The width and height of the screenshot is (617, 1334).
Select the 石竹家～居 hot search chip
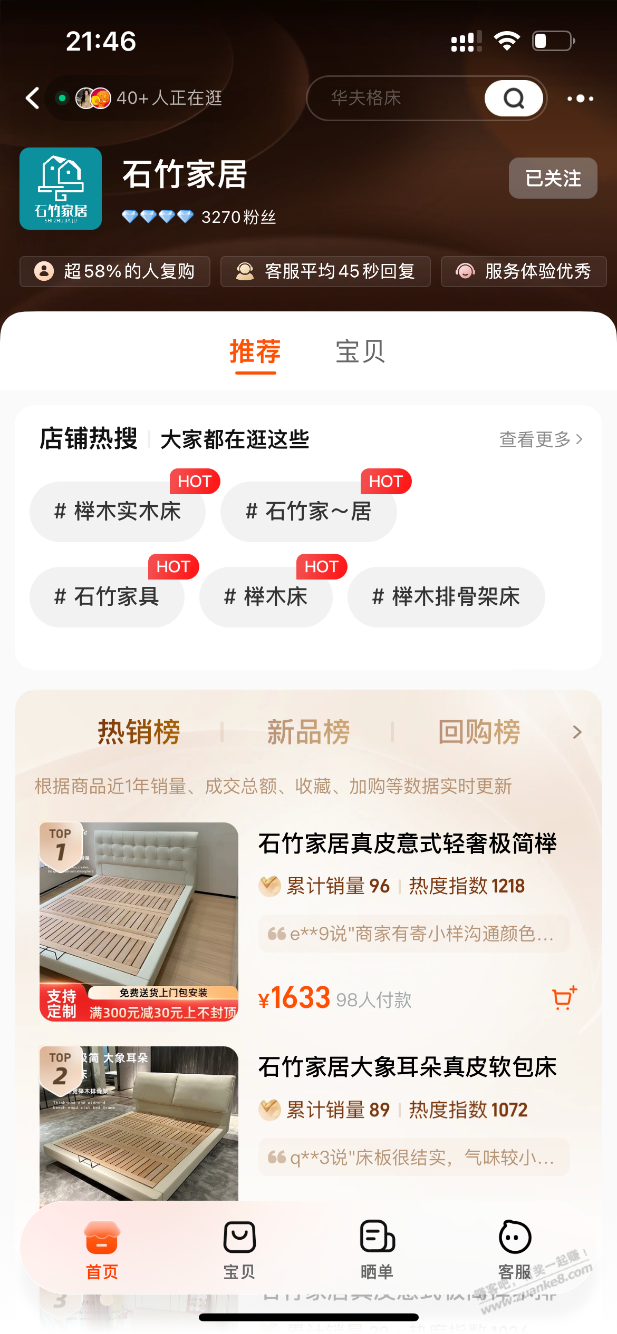pos(308,512)
